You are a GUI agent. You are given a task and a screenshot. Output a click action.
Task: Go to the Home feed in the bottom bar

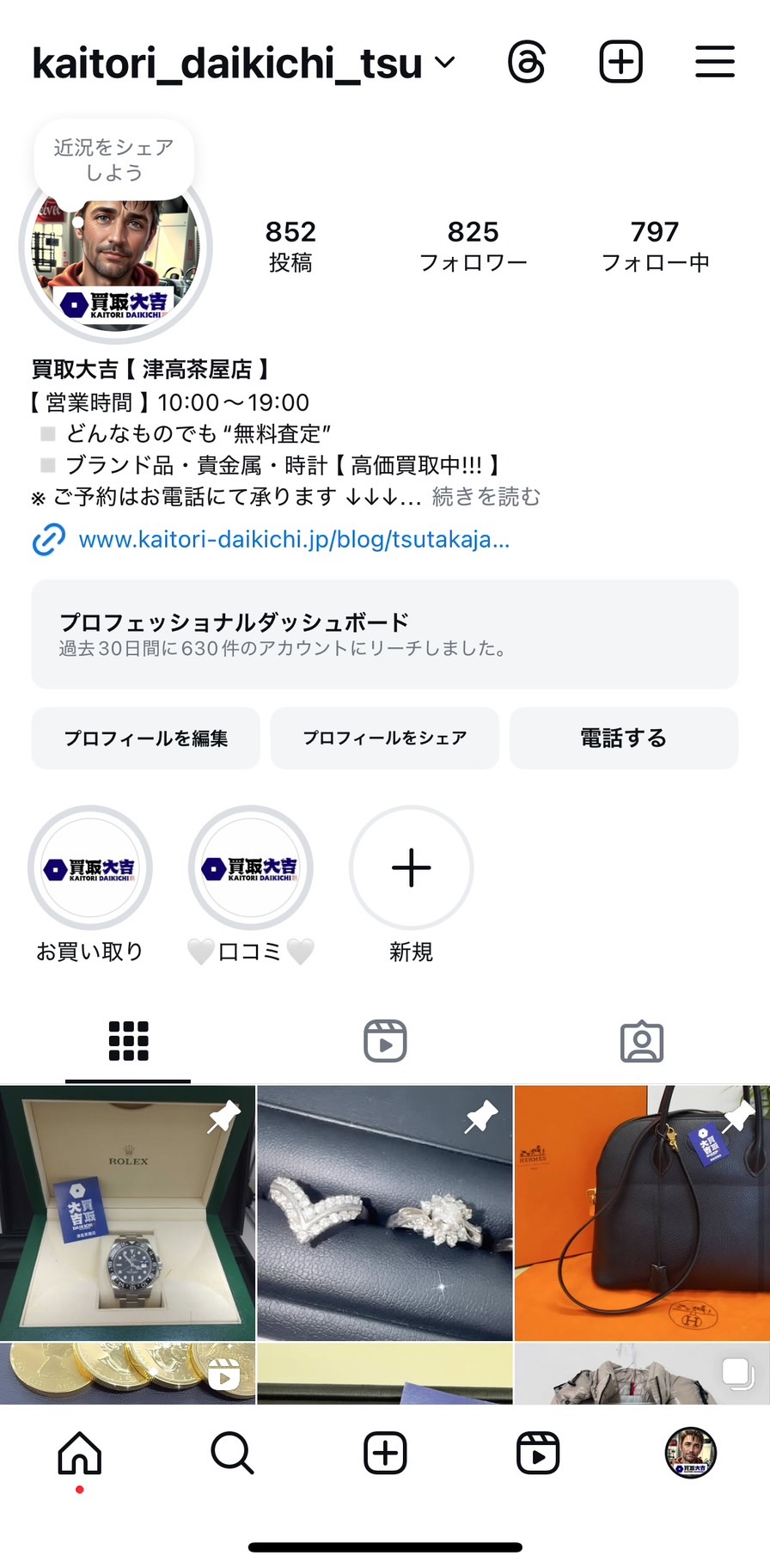80,1453
